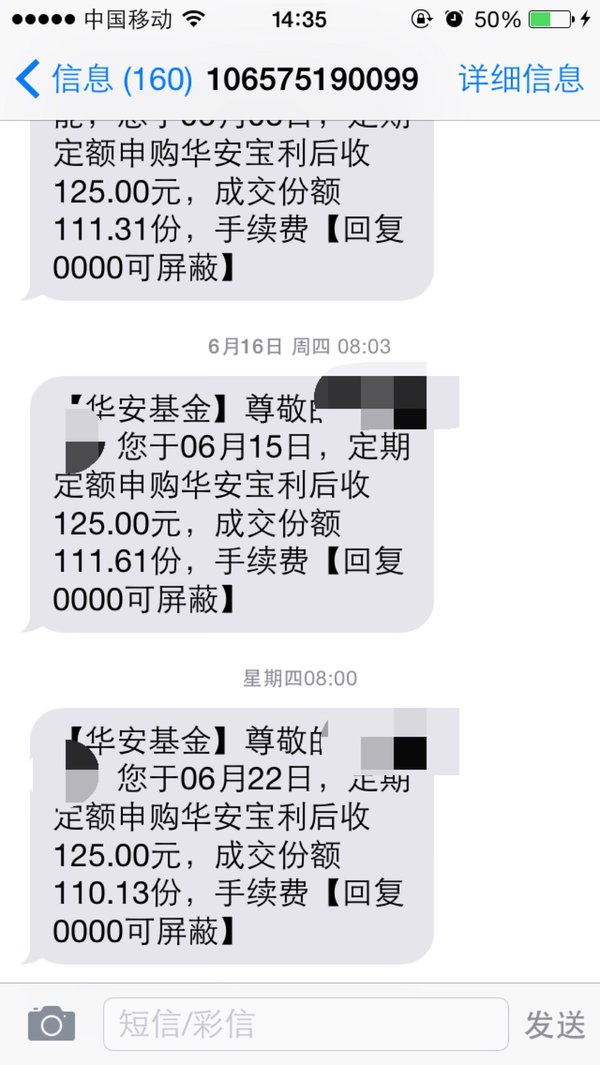
Task: Focus the 短信/彩信 text input field
Action: [x=306, y=1024]
